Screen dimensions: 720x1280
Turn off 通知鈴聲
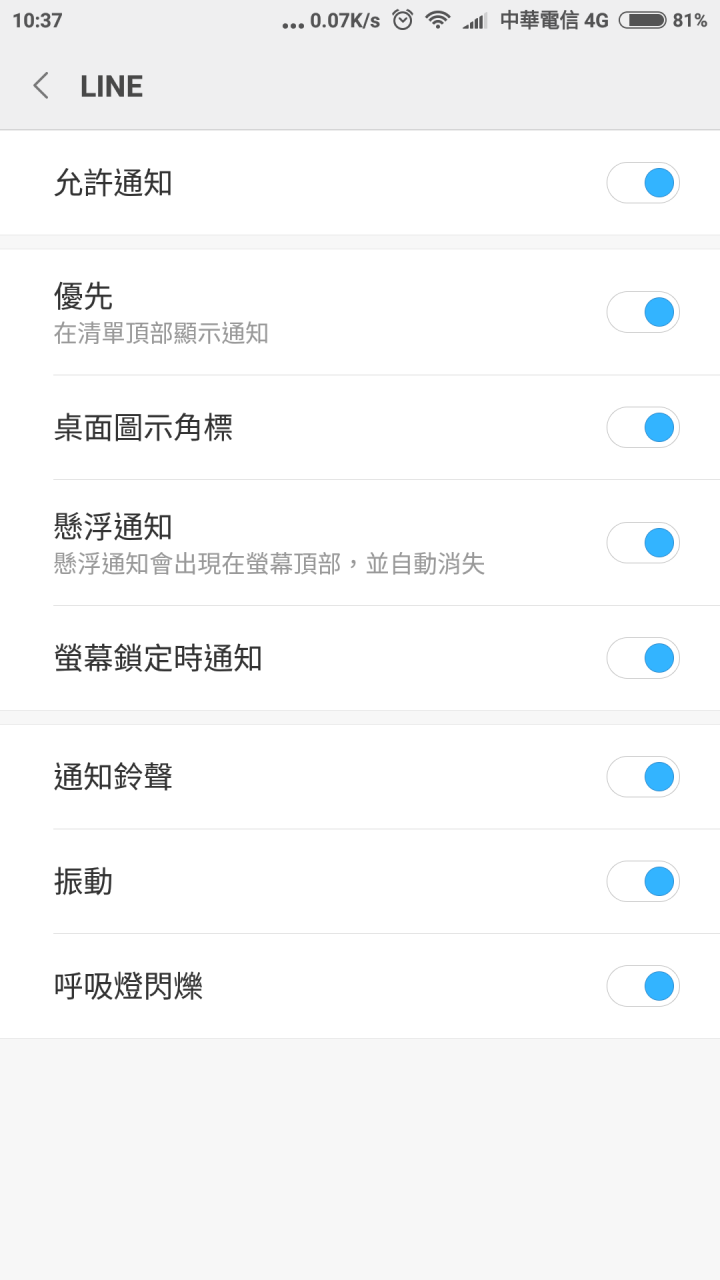tap(643, 777)
